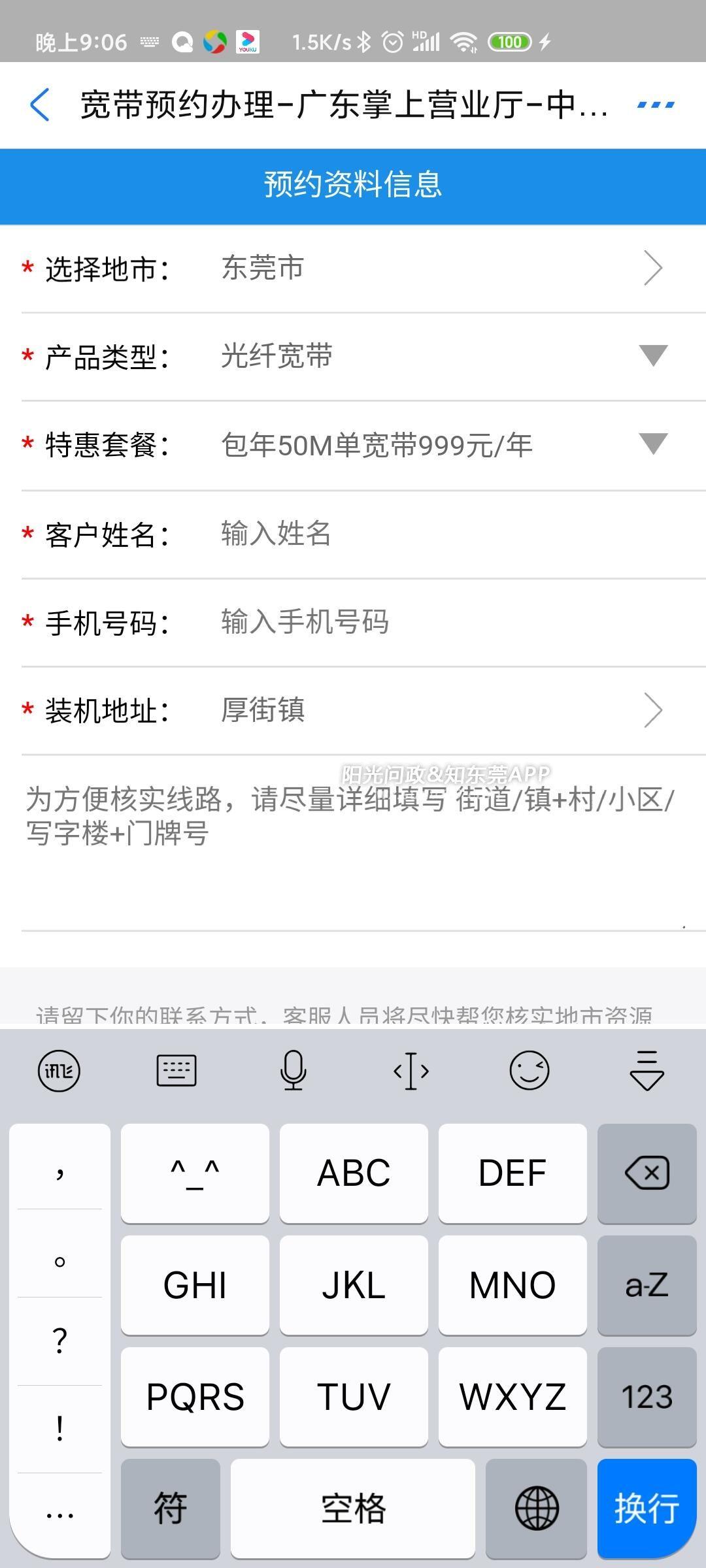706x1568 pixels.
Task: Tap the cursor move icon
Action: tap(411, 1070)
